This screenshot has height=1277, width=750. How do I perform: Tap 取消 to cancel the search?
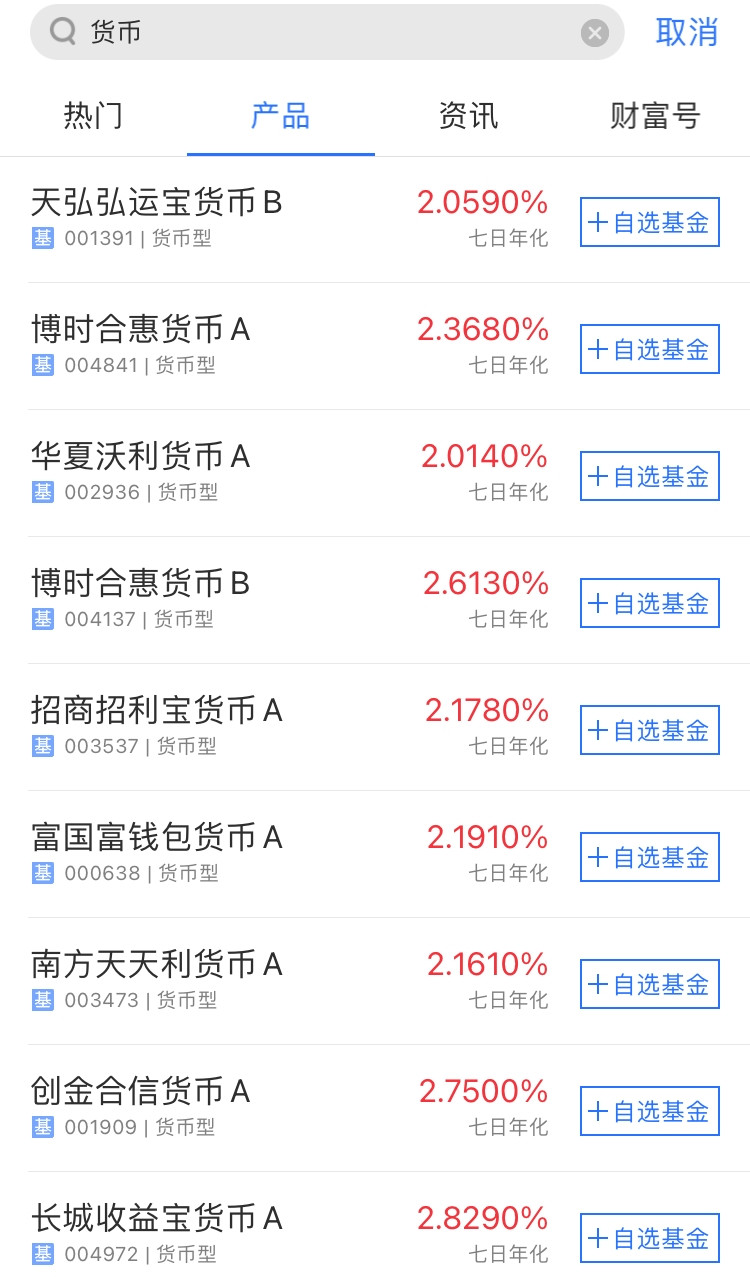tap(687, 32)
